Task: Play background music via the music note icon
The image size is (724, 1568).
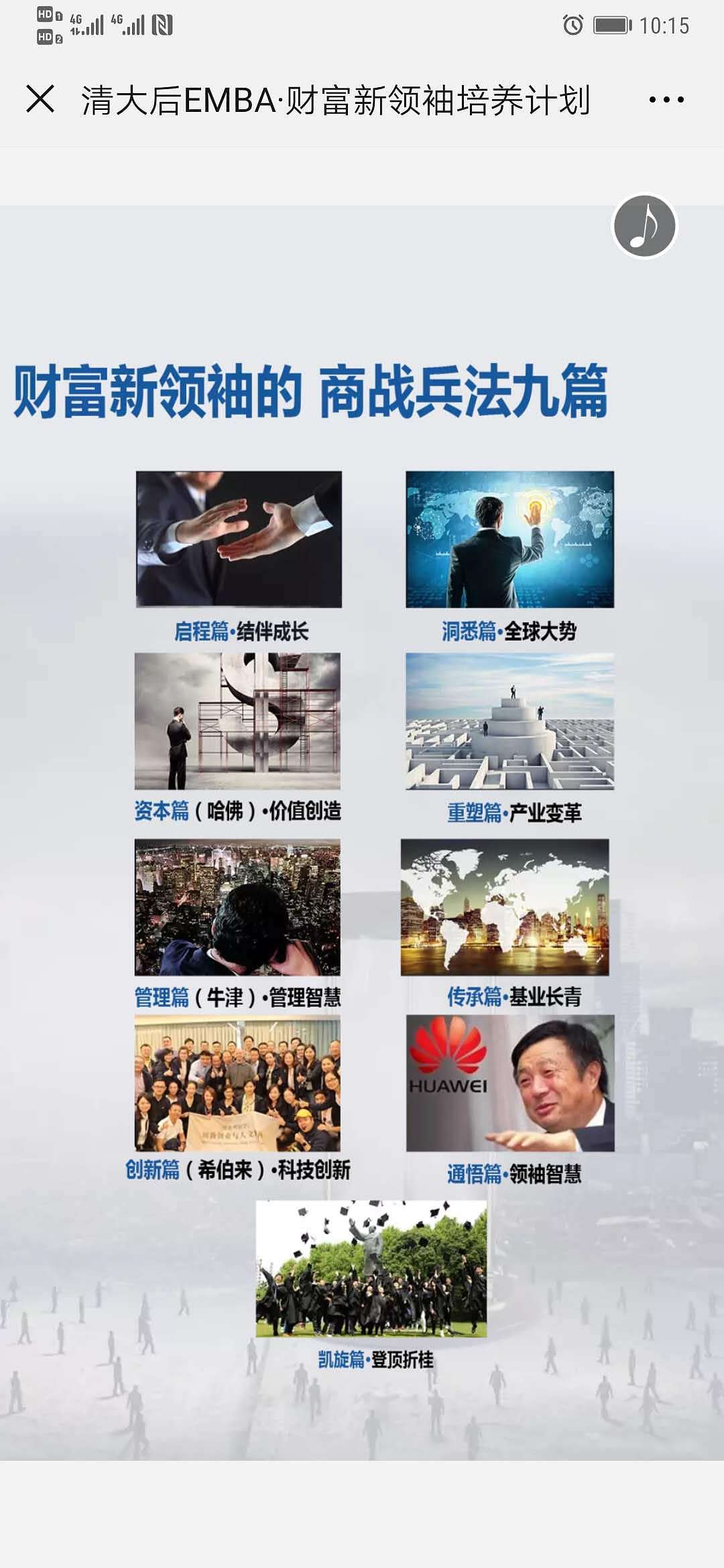Action: [x=644, y=226]
